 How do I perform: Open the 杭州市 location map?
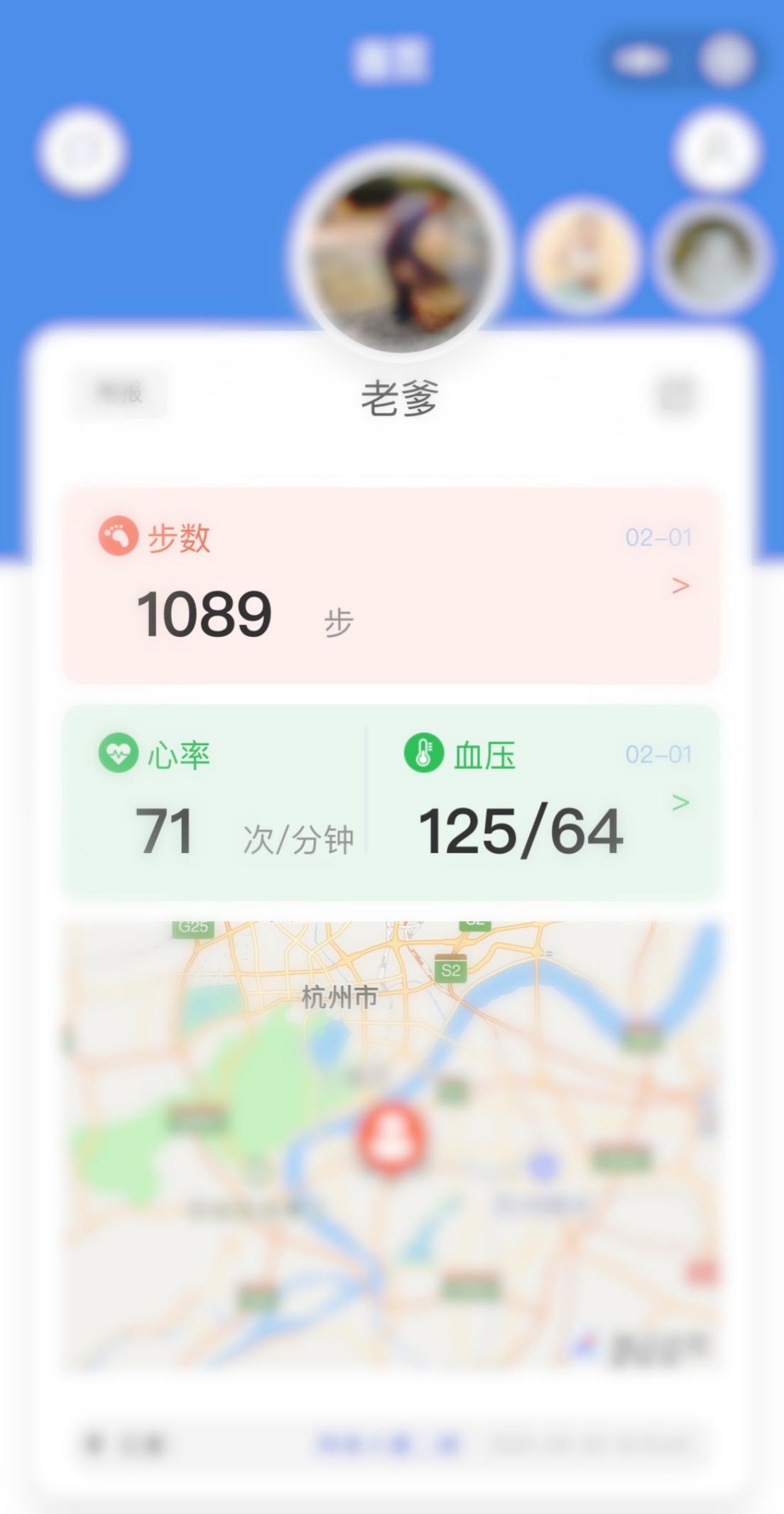coord(391,1145)
